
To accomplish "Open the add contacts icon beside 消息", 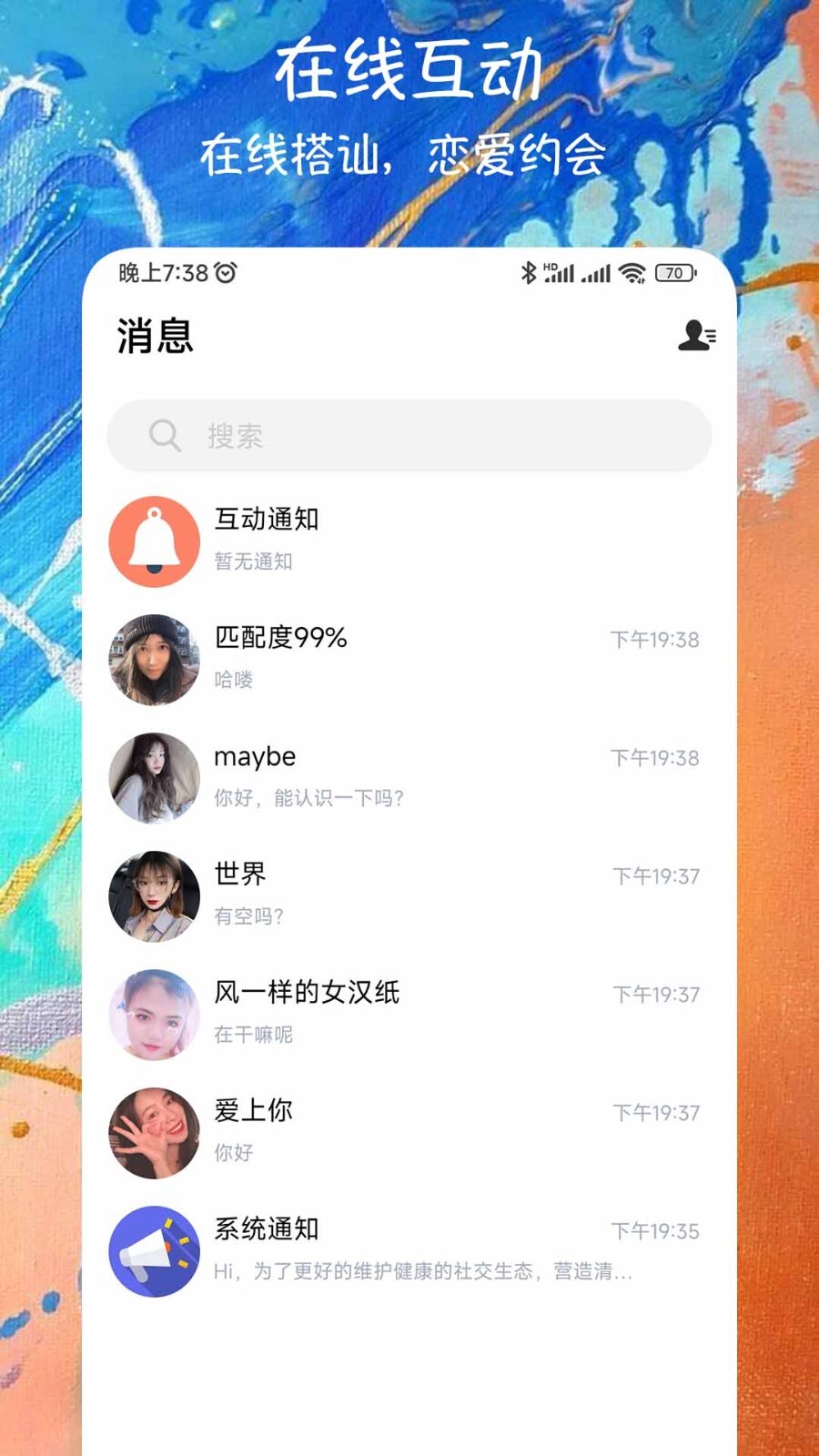I will [696, 337].
